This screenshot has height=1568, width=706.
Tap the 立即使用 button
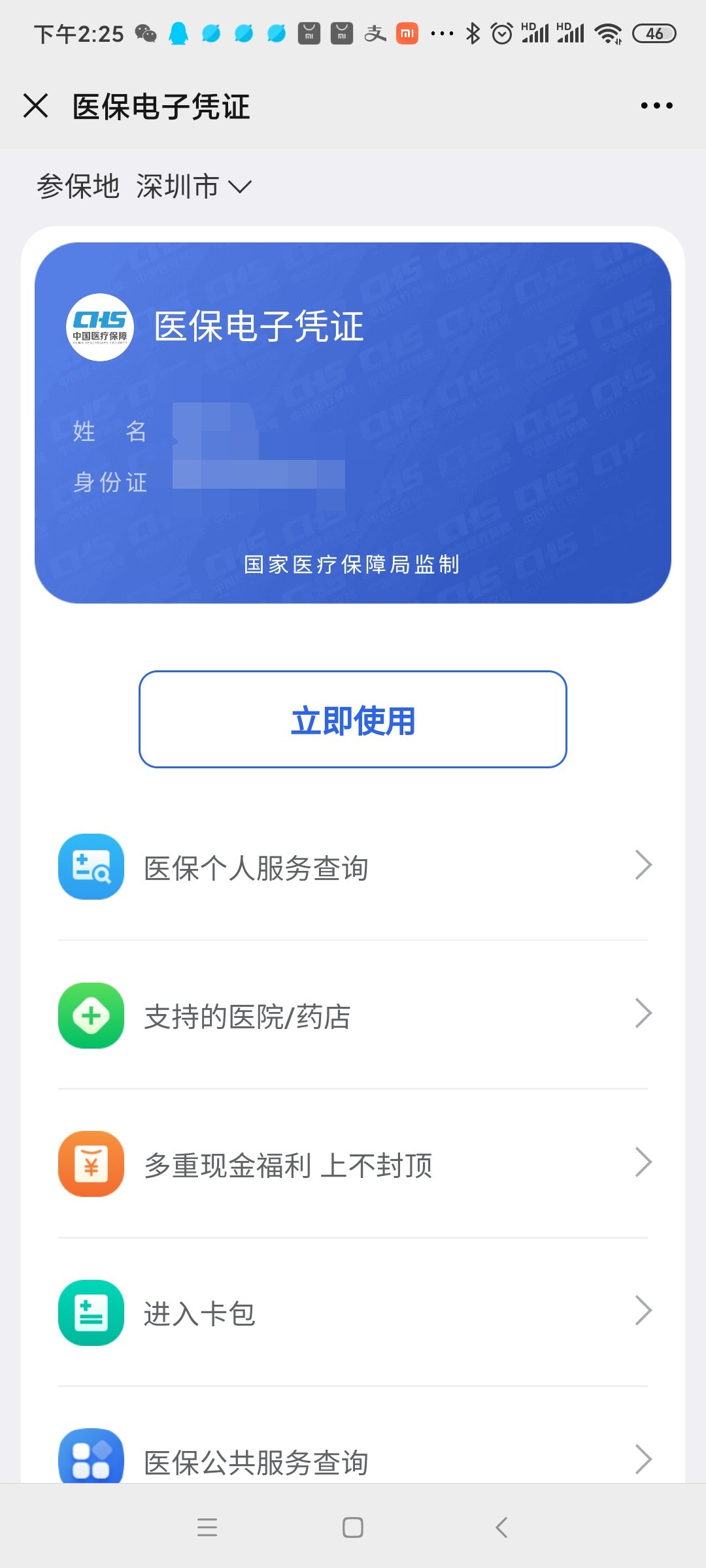(x=353, y=719)
